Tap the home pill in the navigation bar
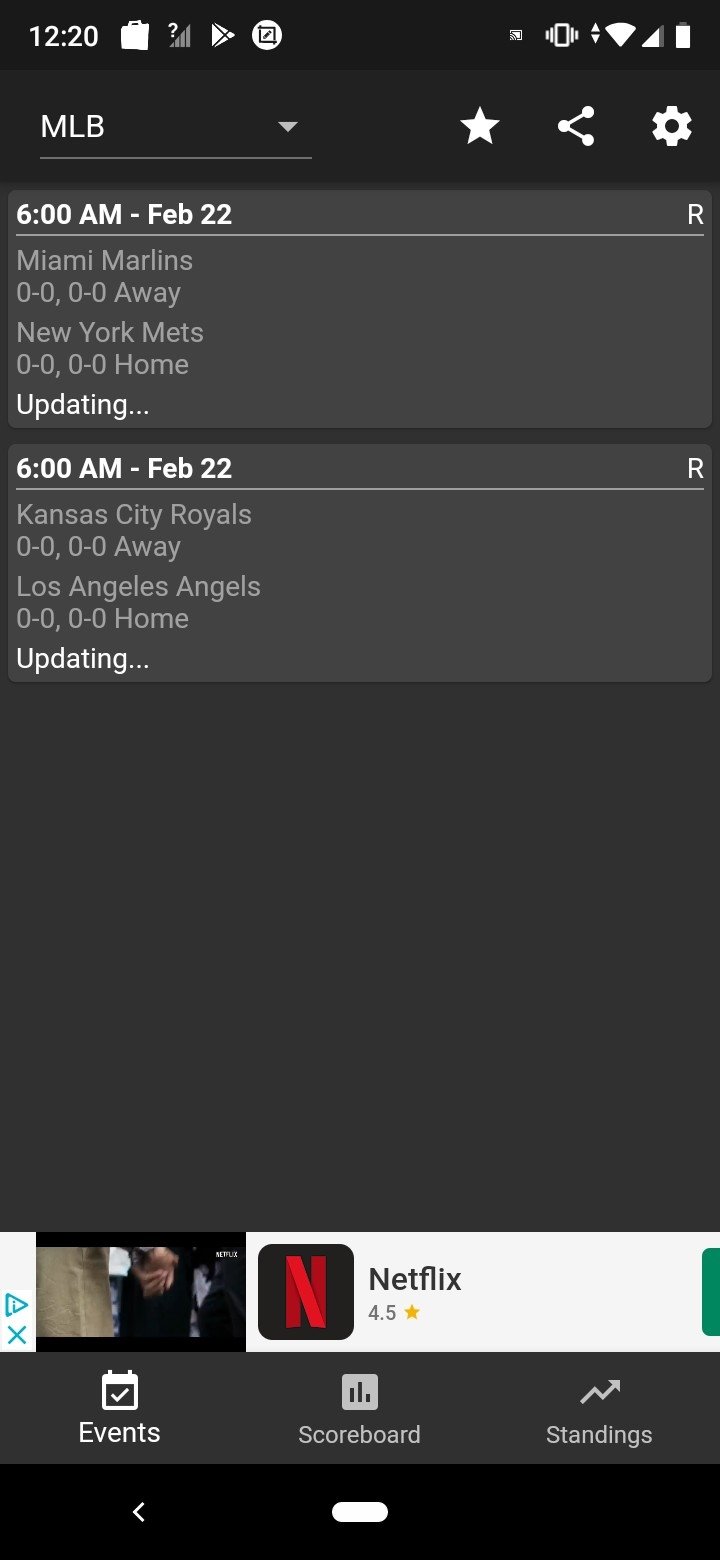The image size is (720, 1560). [x=360, y=1512]
